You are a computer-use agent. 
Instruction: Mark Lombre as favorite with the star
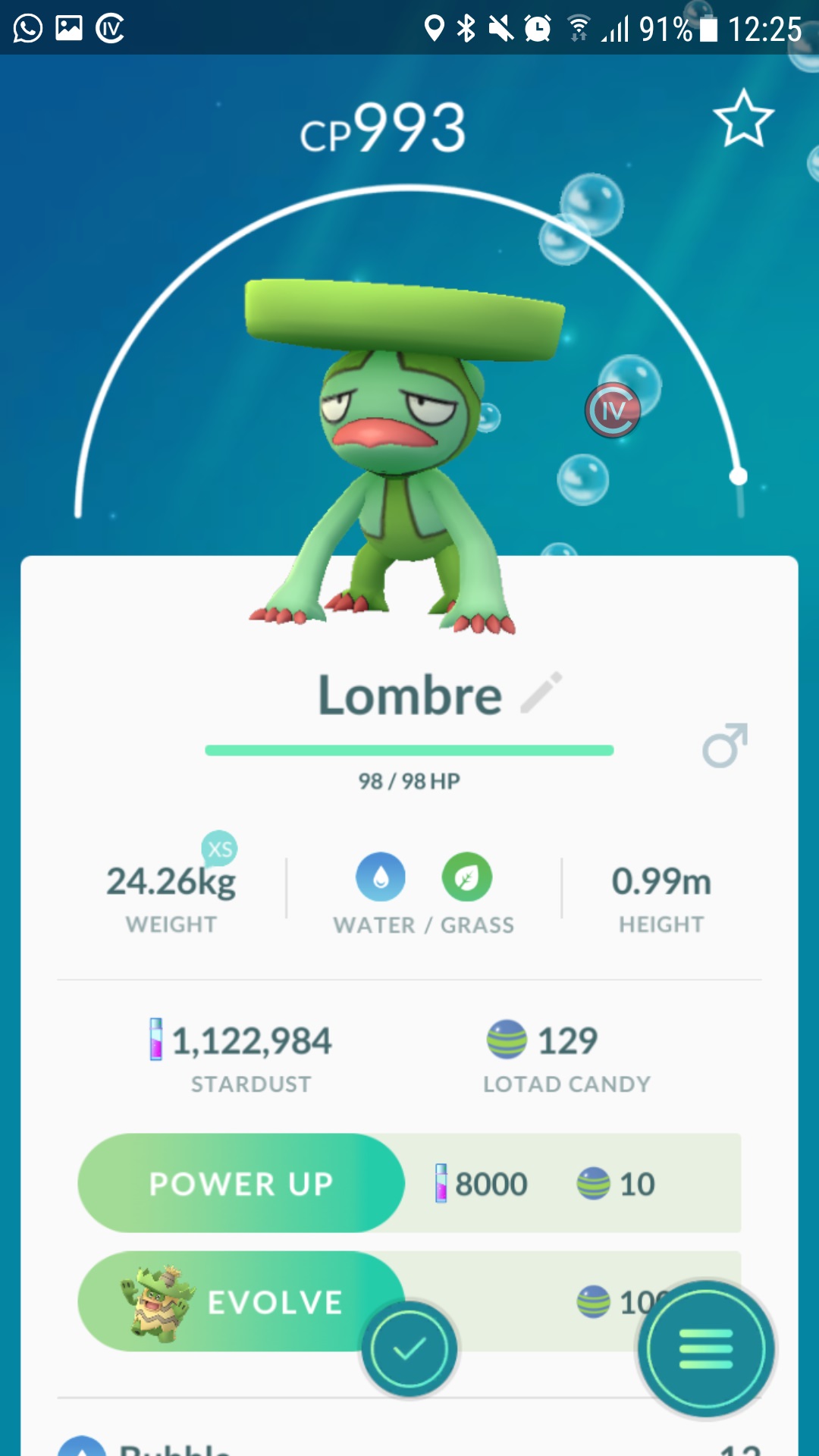pos(743,118)
